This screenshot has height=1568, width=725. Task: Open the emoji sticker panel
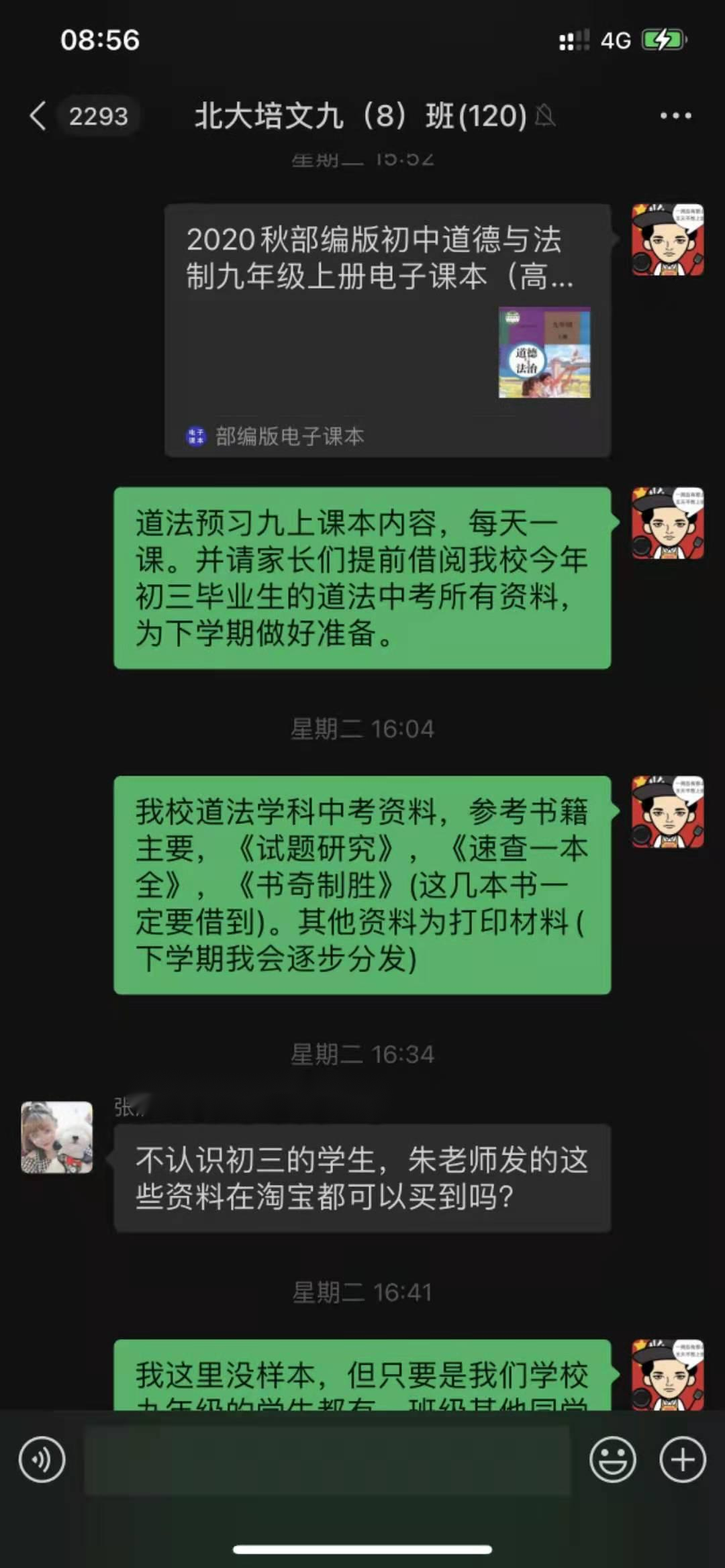612,1459
